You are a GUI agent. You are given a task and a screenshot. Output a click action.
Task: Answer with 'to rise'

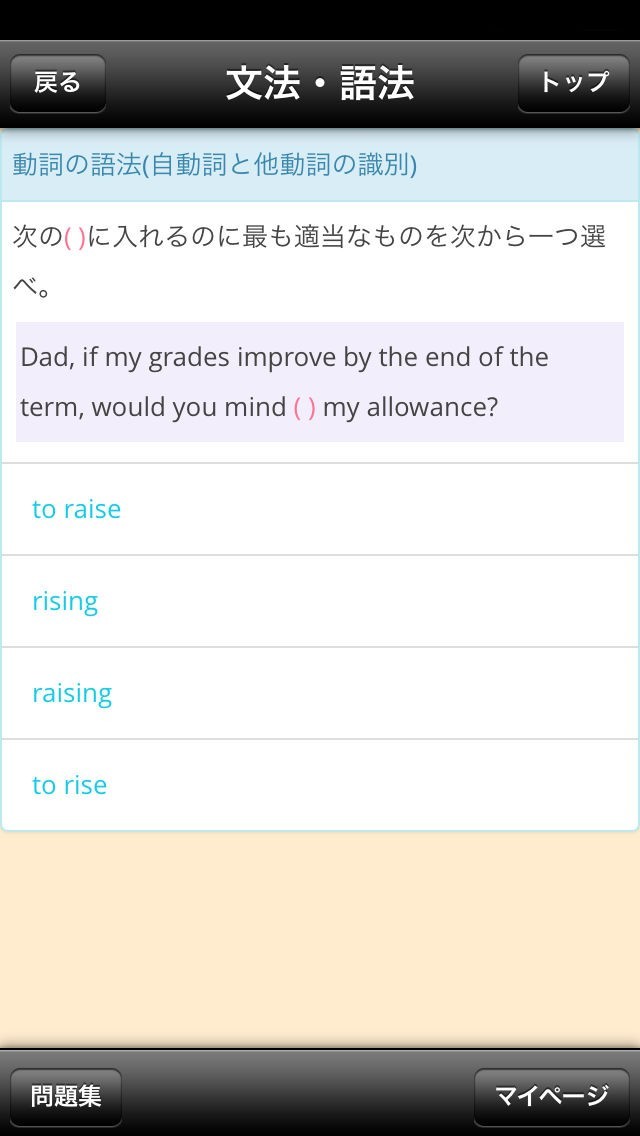tap(320, 785)
